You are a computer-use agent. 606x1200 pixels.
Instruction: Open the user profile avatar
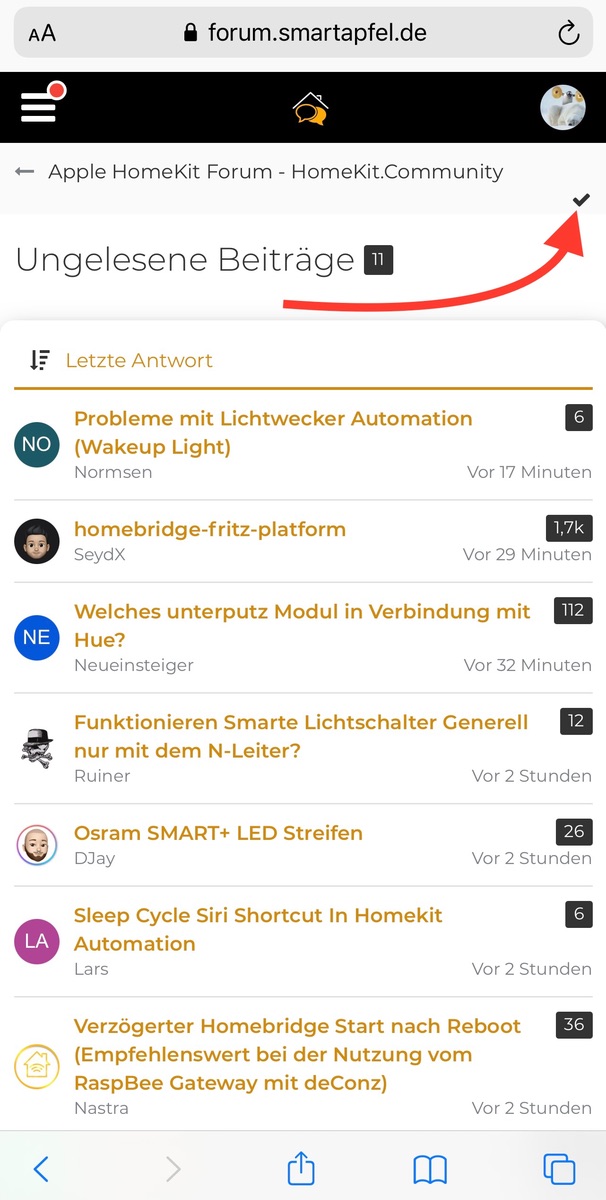coord(562,107)
